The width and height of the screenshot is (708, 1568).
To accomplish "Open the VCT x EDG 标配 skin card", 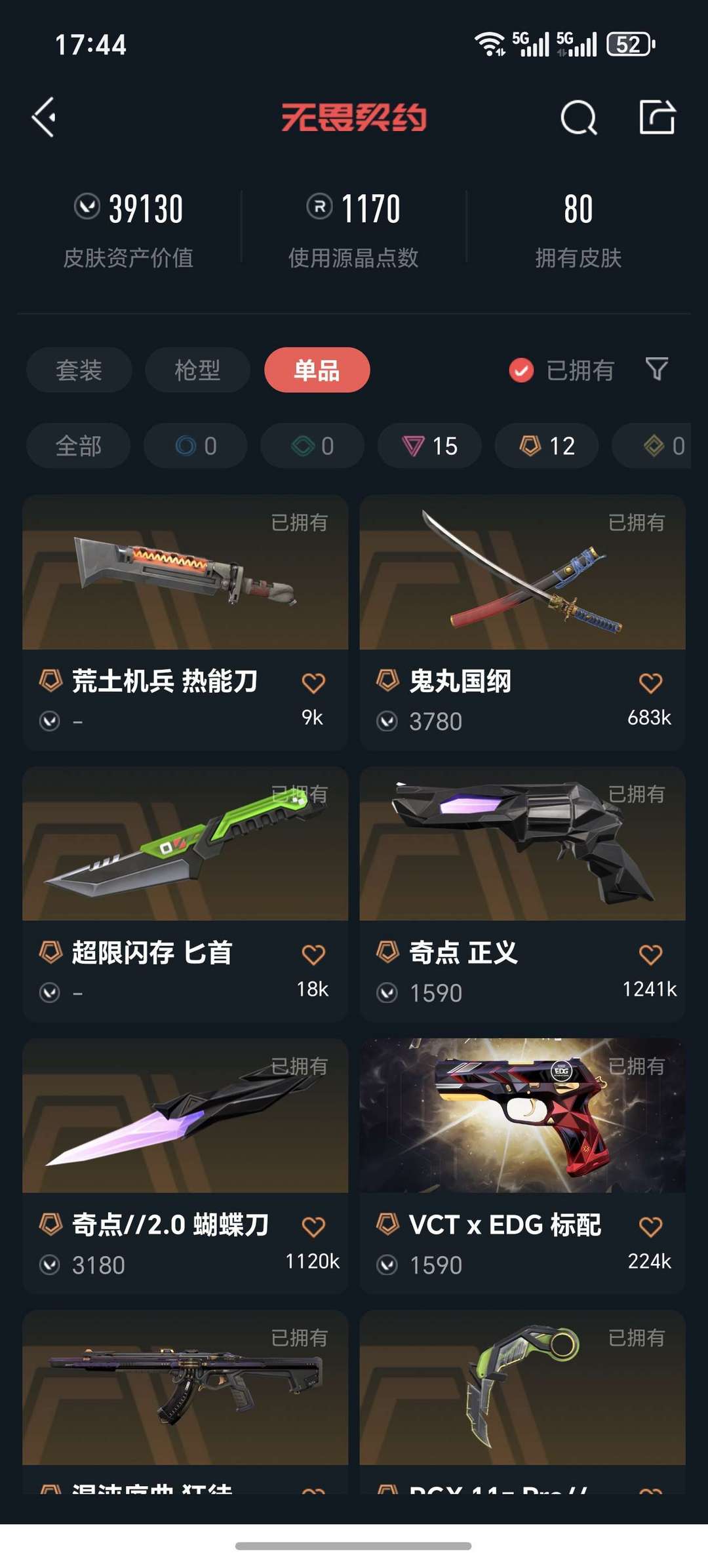I will tap(522, 1166).
